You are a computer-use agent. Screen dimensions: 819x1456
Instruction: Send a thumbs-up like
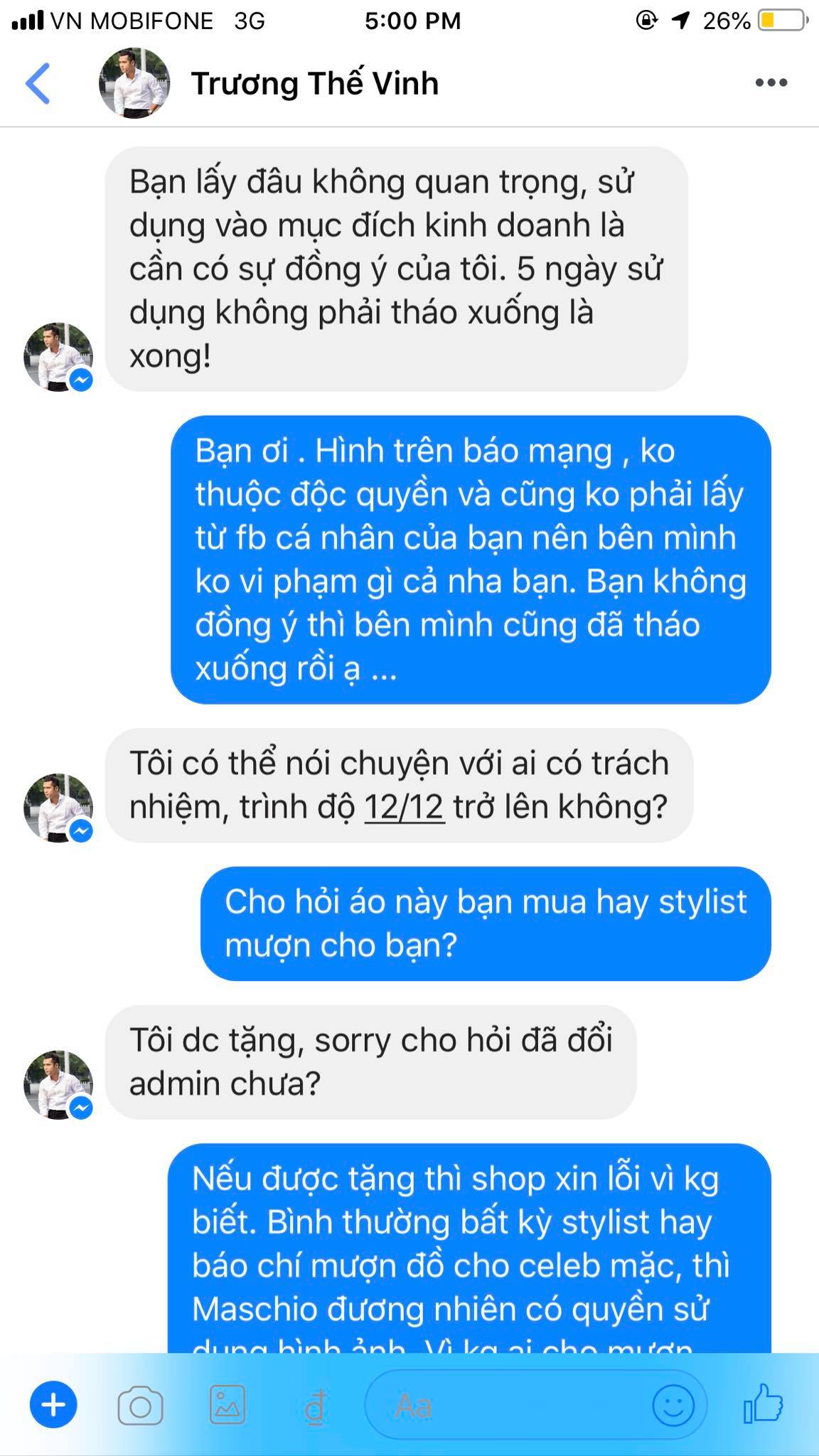pos(763,1403)
